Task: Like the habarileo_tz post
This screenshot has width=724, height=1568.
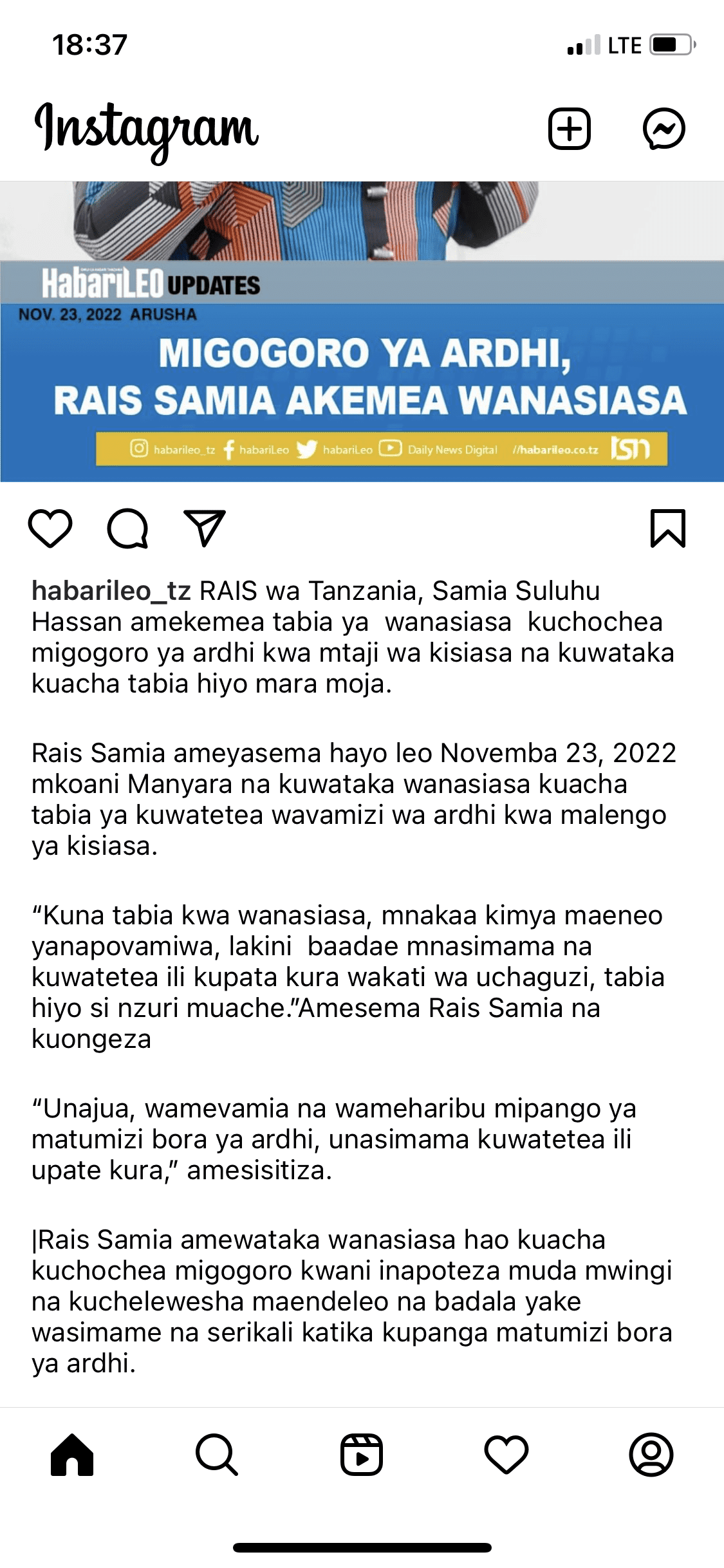Action: pyautogui.click(x=50, y=528)
